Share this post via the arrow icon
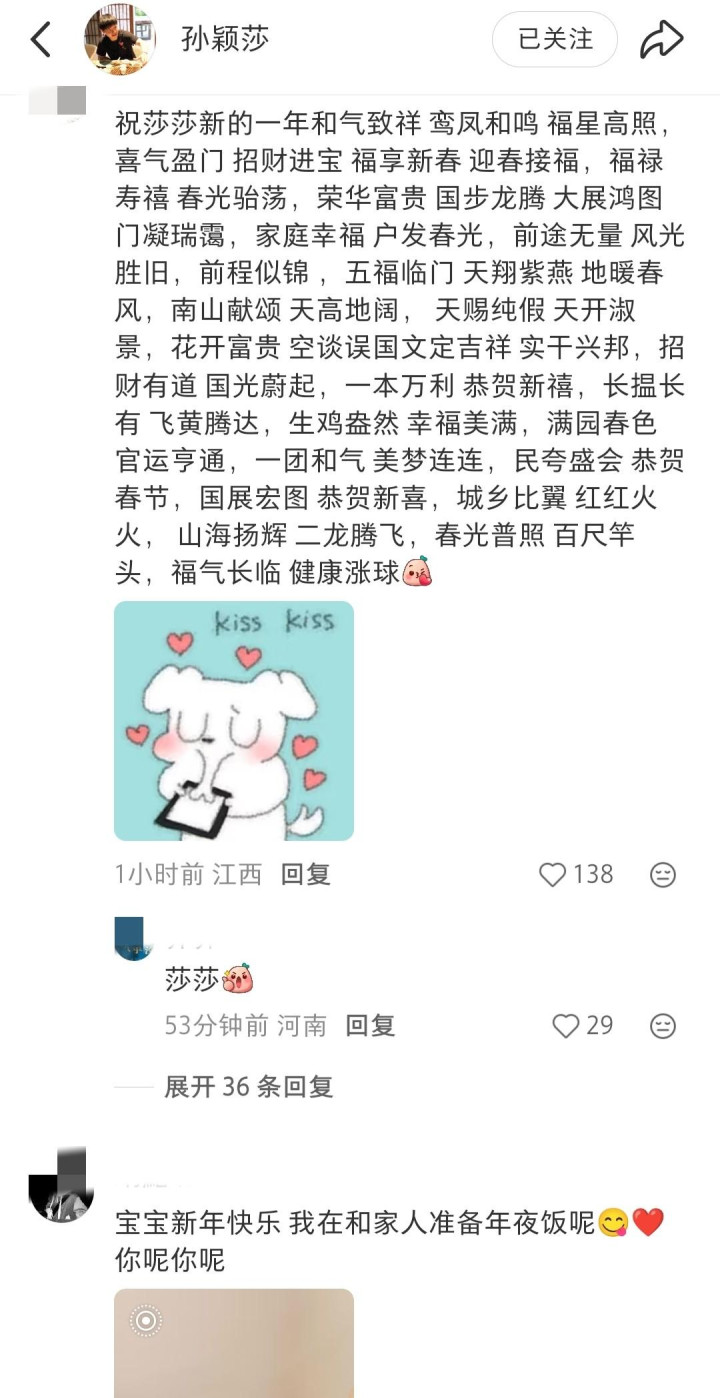 (661, 40)
